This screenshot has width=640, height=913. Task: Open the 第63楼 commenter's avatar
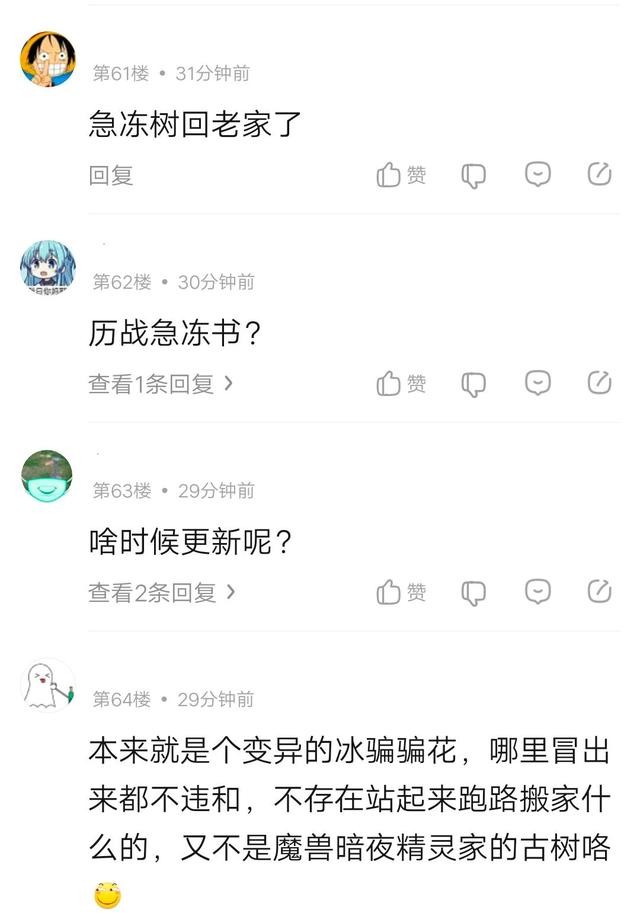point(48,476)
